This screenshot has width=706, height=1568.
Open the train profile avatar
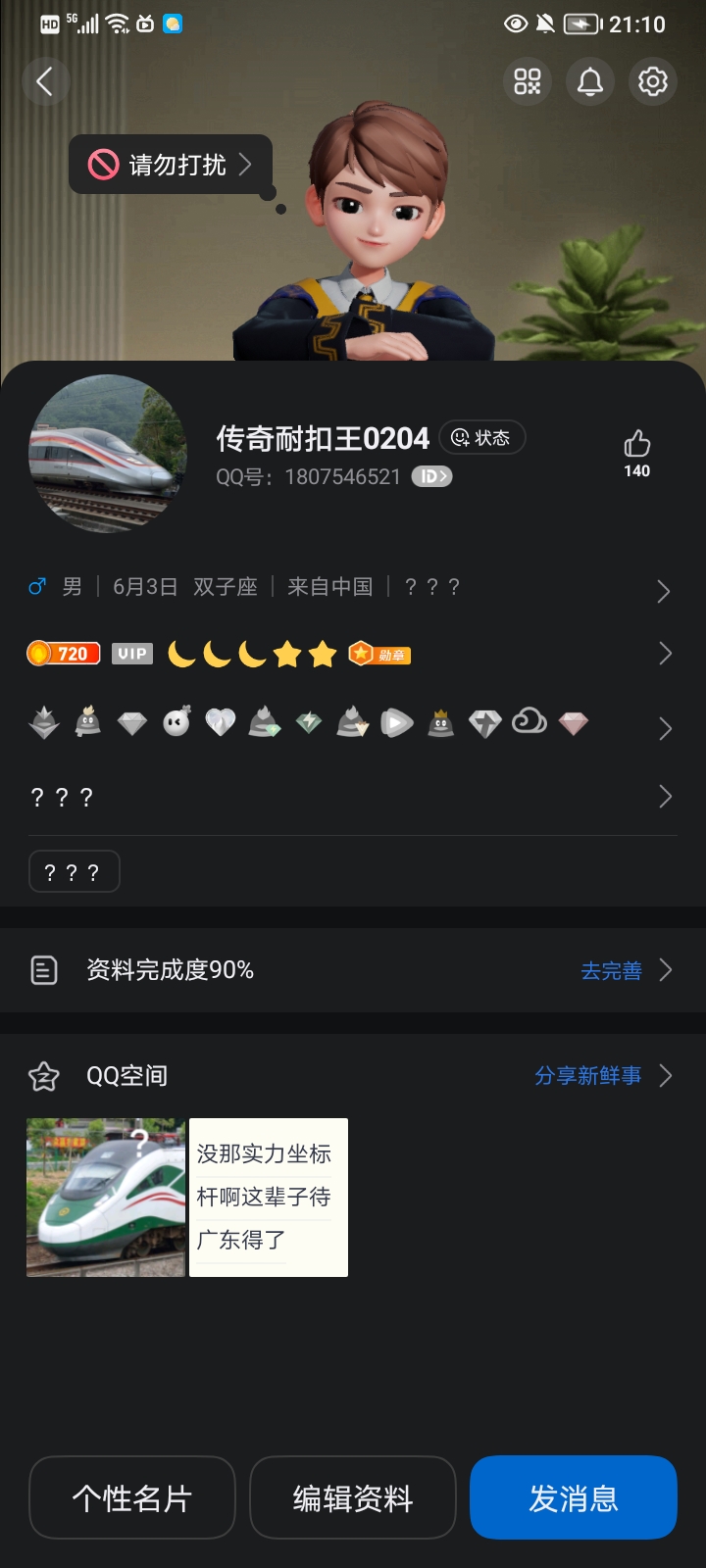click(x=106, y=454)
